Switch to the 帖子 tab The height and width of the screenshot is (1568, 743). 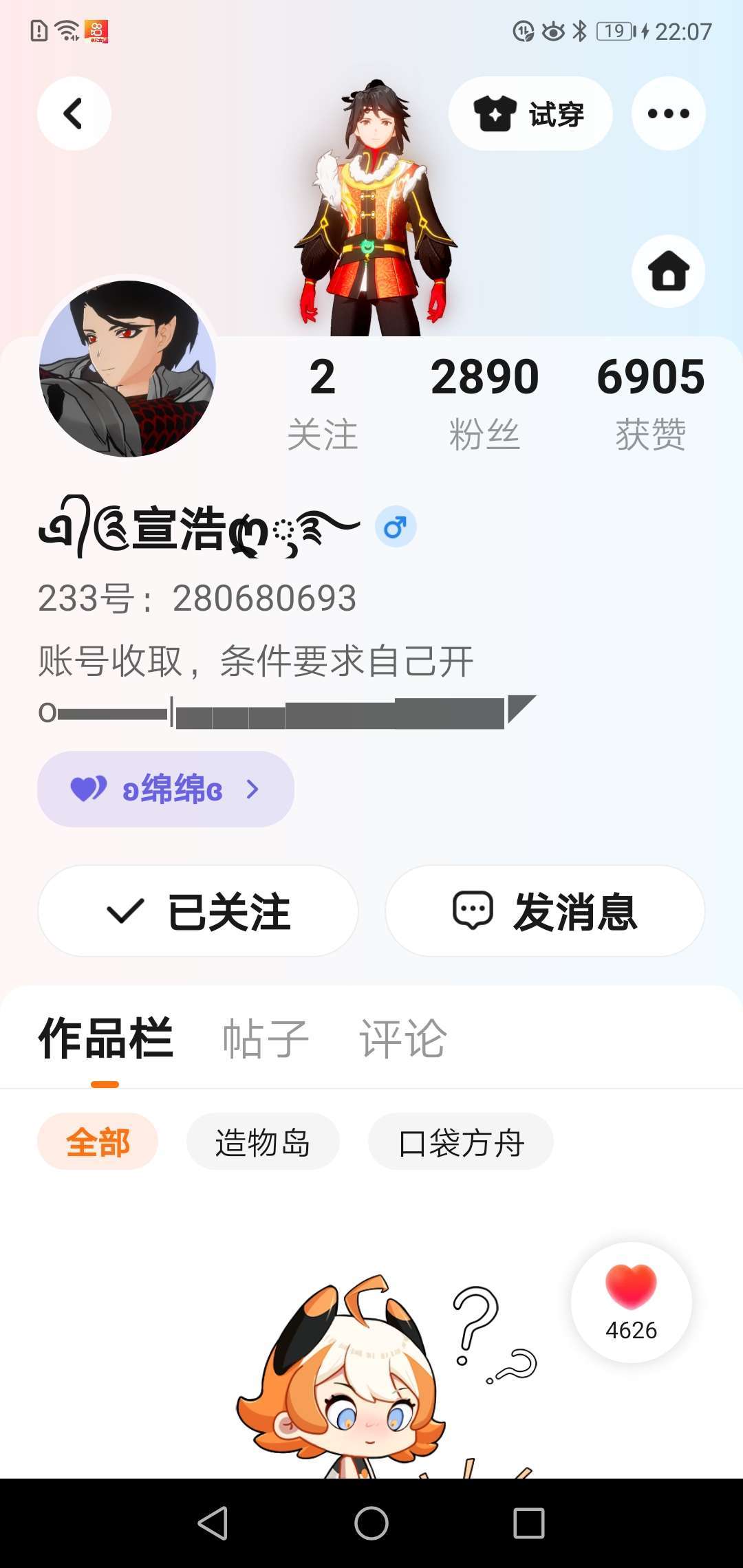[x=266, y=1038]
